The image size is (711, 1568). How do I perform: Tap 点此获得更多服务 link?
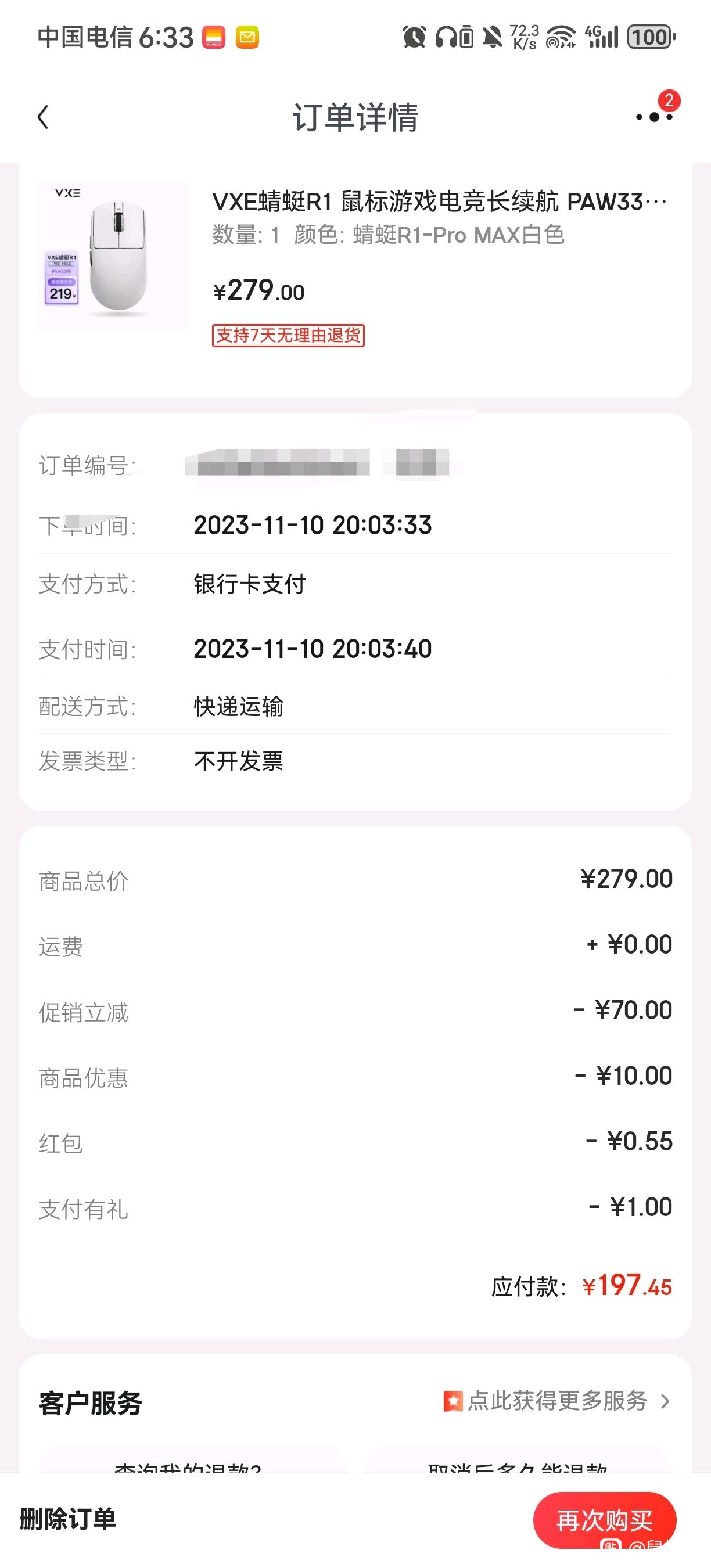[x=557, y=1401]
